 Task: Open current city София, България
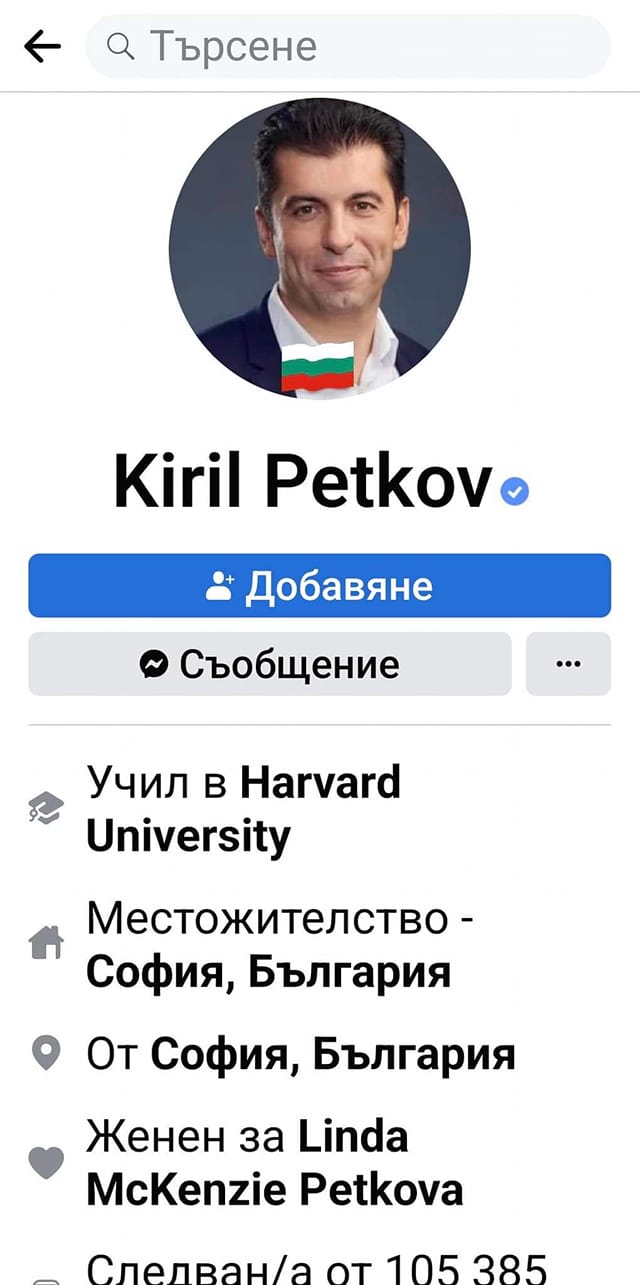(268, 971)
